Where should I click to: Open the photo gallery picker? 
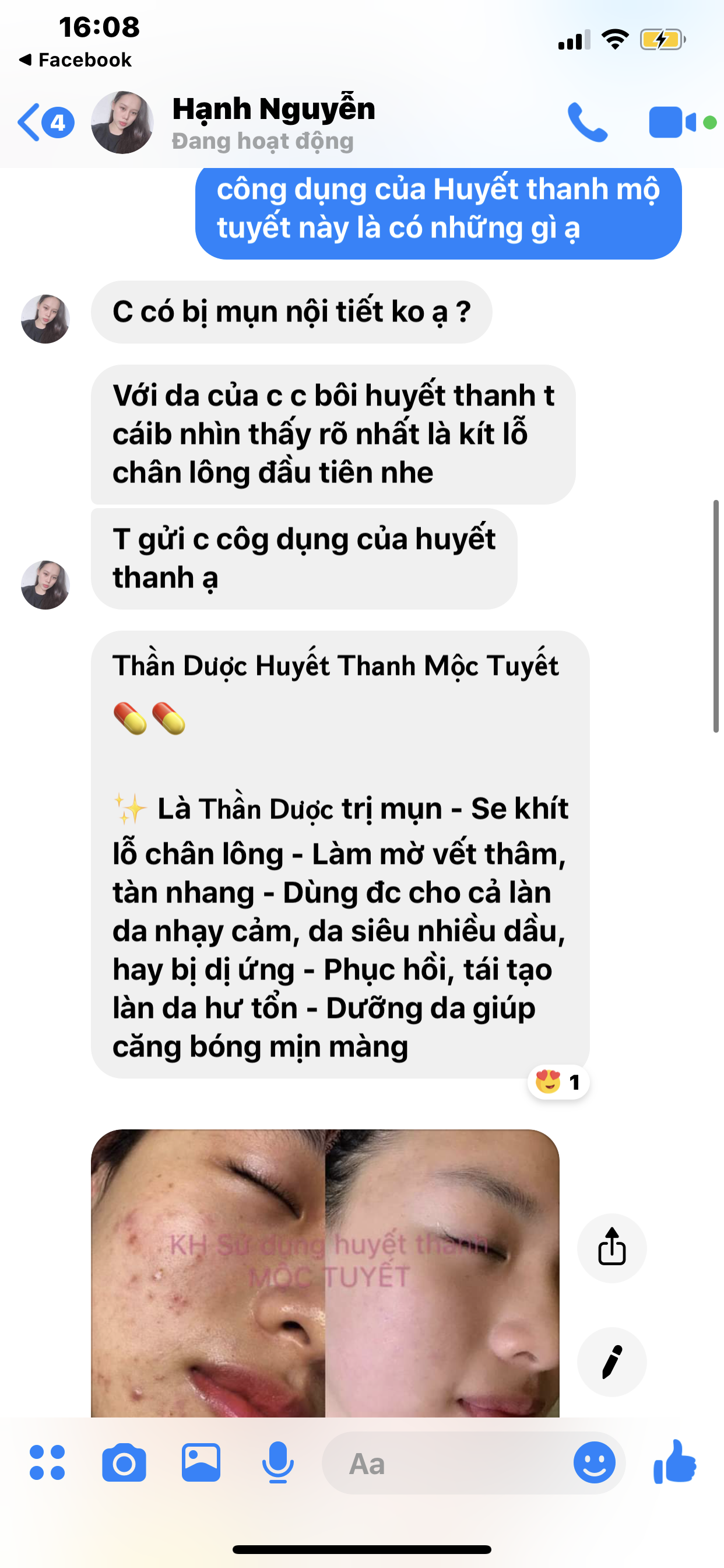pyautogui.click(x=201, y=1462)
